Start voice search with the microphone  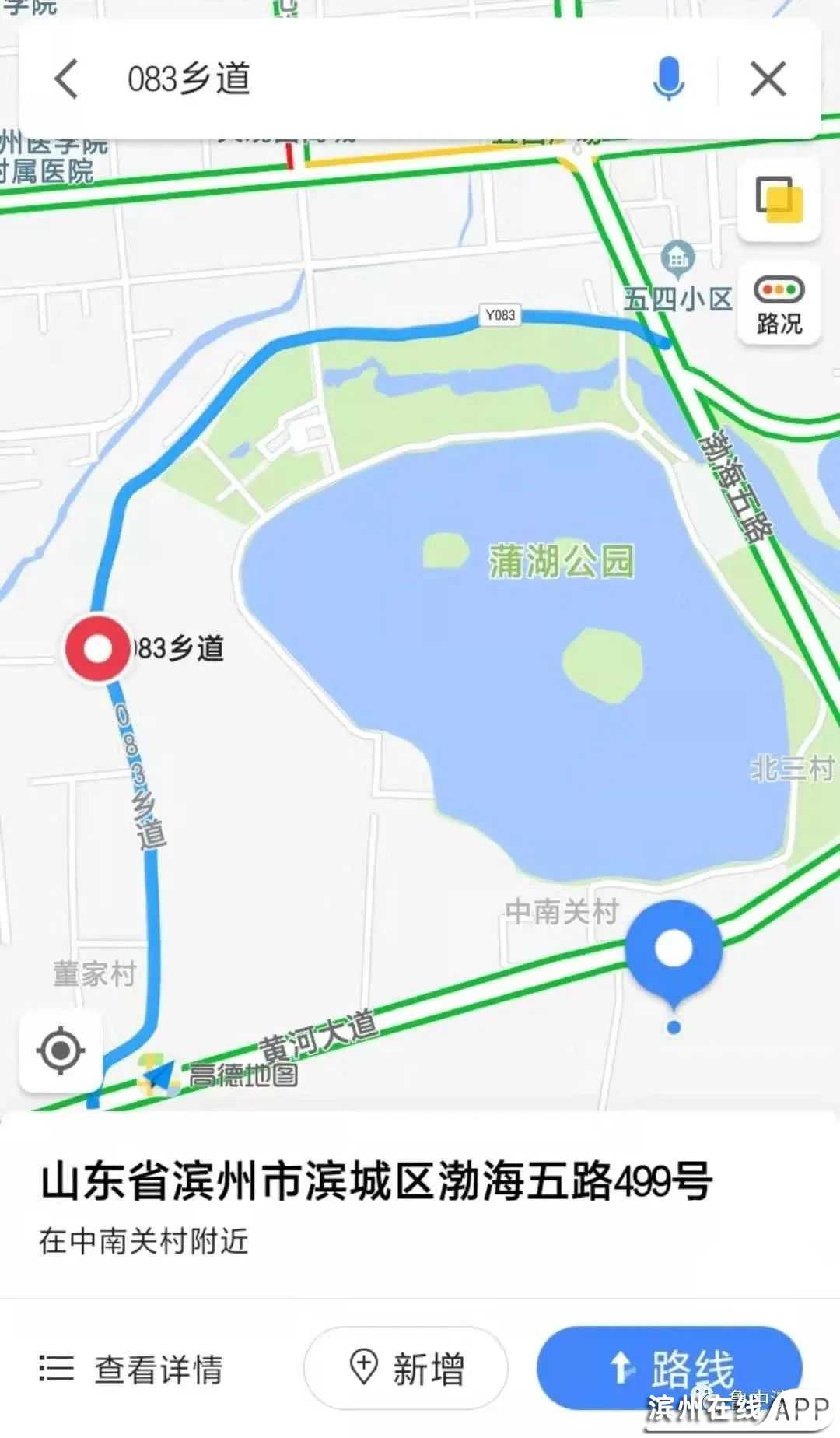click(x=668, y=79)
